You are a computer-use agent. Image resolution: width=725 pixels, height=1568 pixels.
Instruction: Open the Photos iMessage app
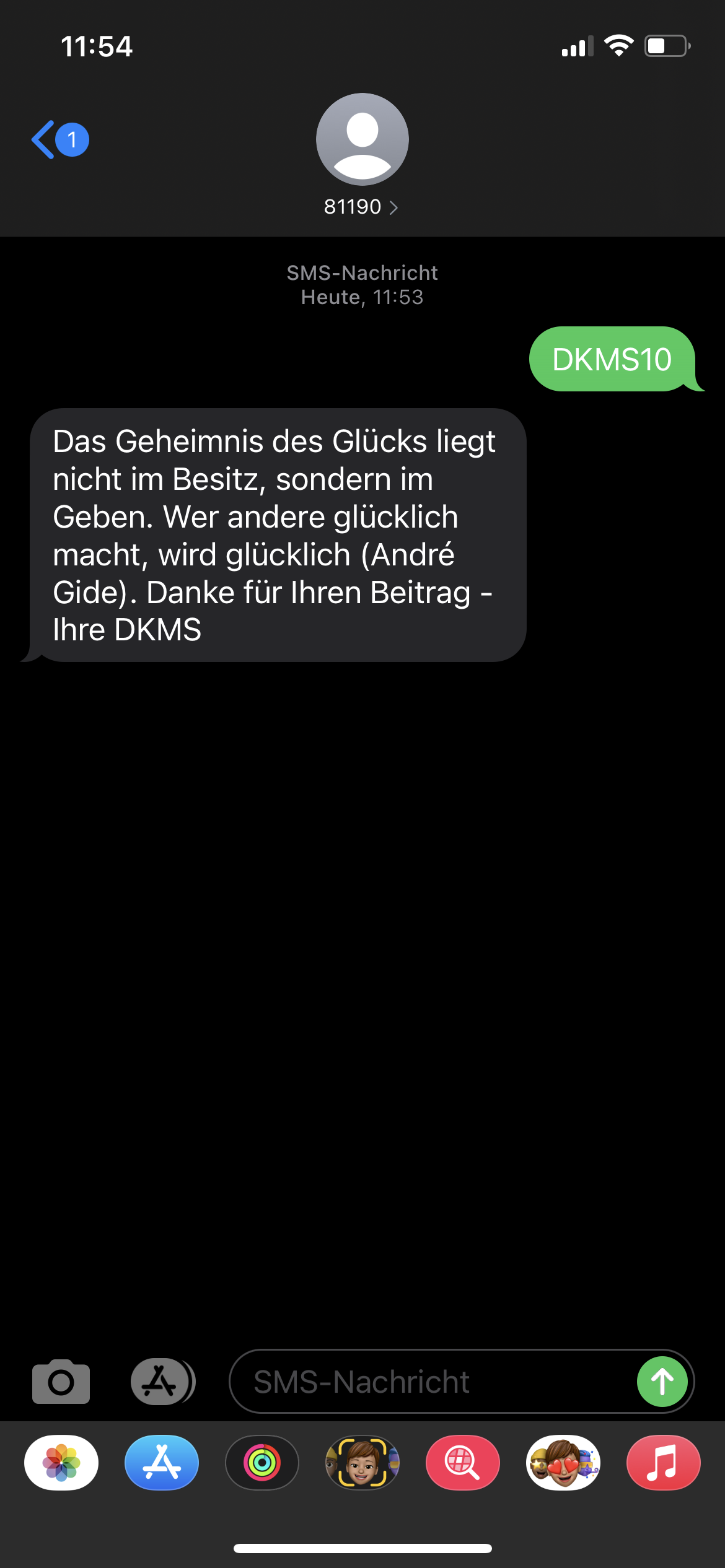61,1463
